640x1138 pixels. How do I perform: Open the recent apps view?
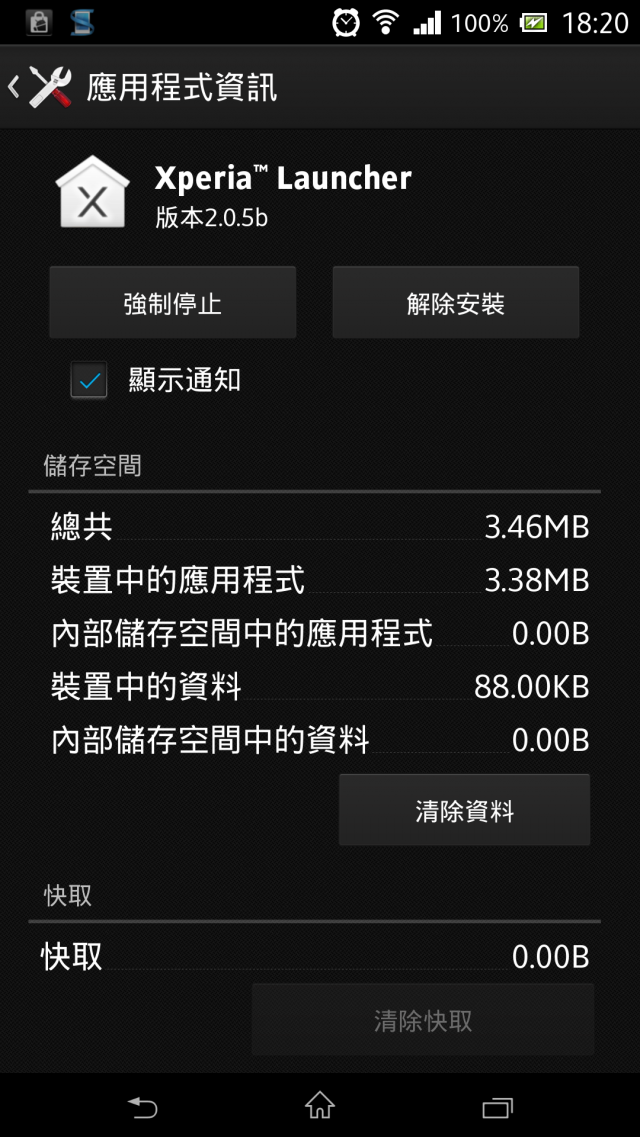point(497,1106)
